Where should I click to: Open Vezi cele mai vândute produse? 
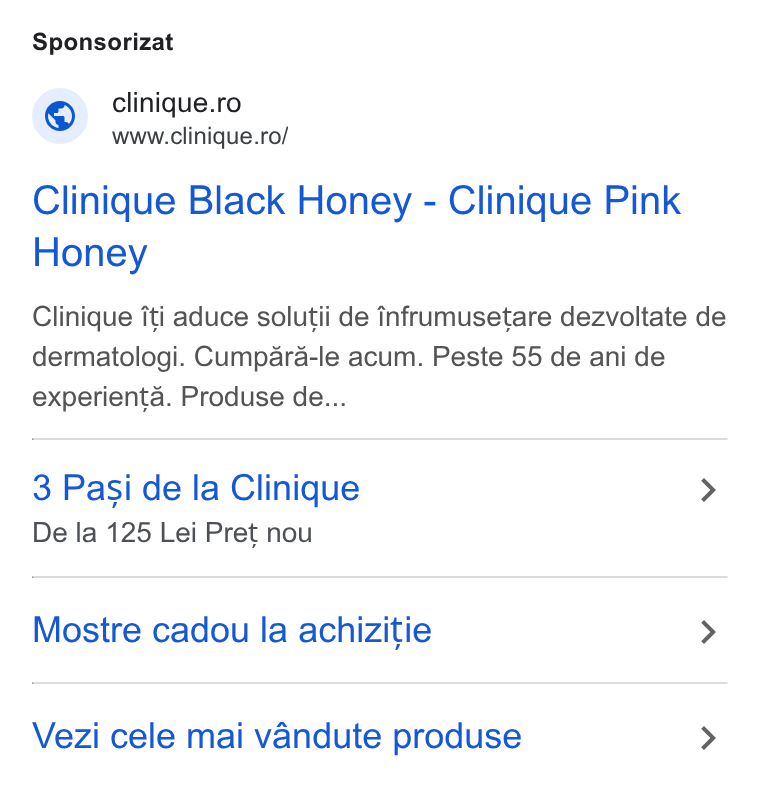[379, 736]
